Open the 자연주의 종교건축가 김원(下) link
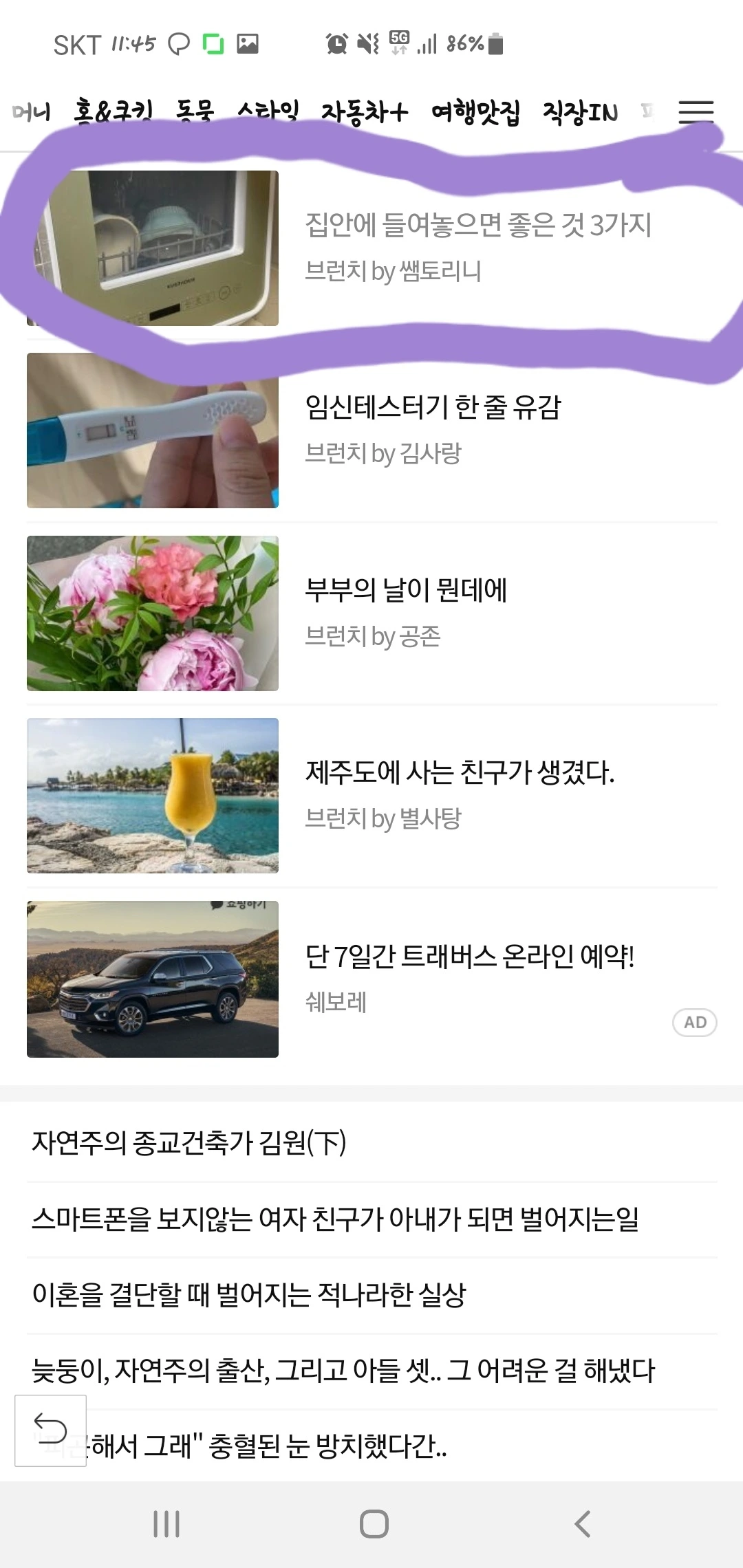 [191, 1142]
